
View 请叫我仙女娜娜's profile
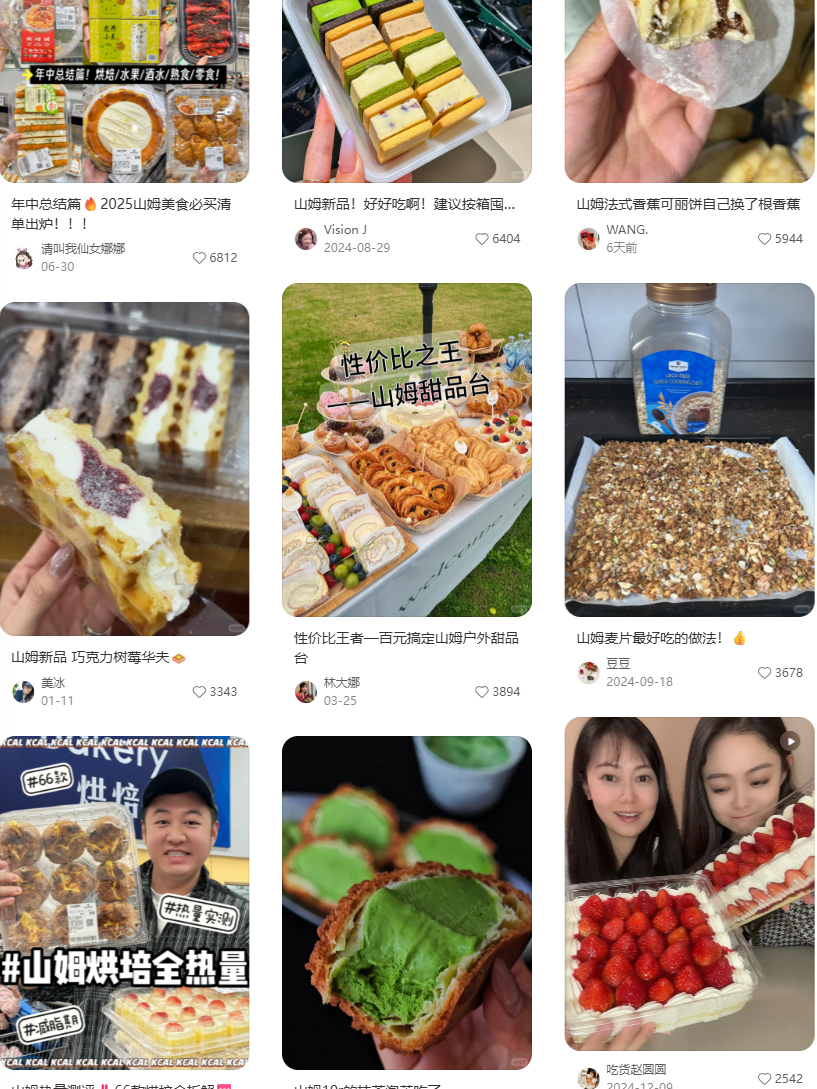24,258
